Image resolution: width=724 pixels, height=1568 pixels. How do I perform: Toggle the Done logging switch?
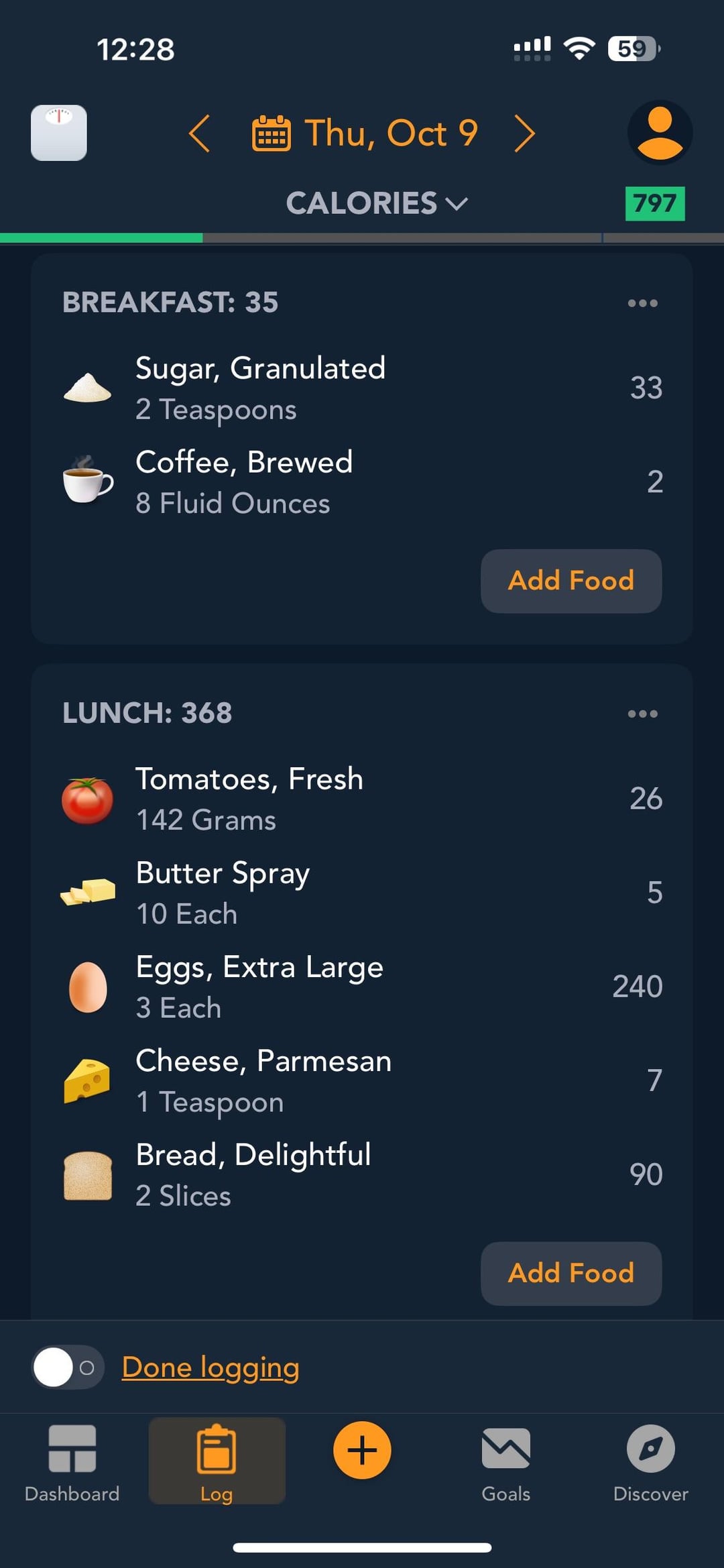click(68, 1367)
